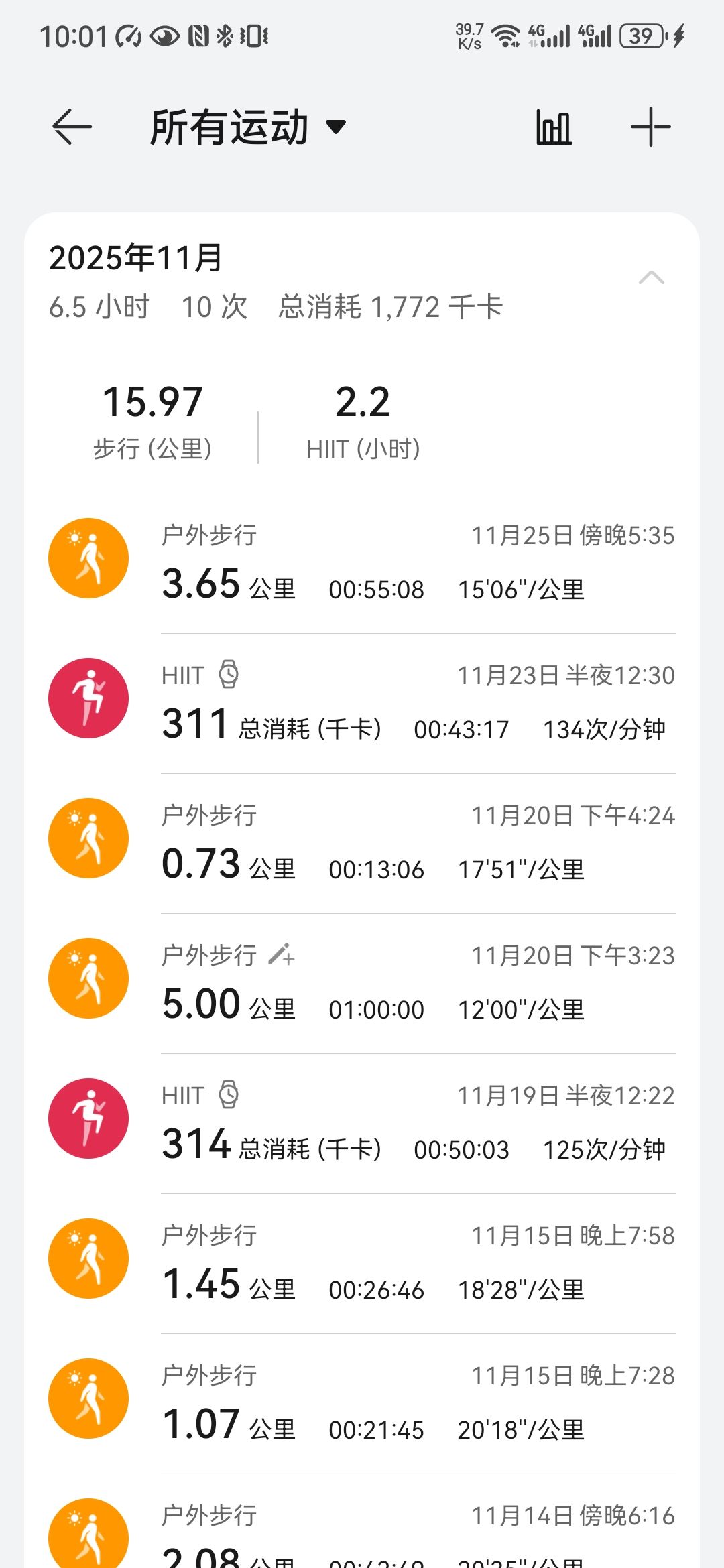Open the HIIT session from 11月19日
Image resolution: width=724 pixels, height=1568 pixels.
(x=416, y=1123)
